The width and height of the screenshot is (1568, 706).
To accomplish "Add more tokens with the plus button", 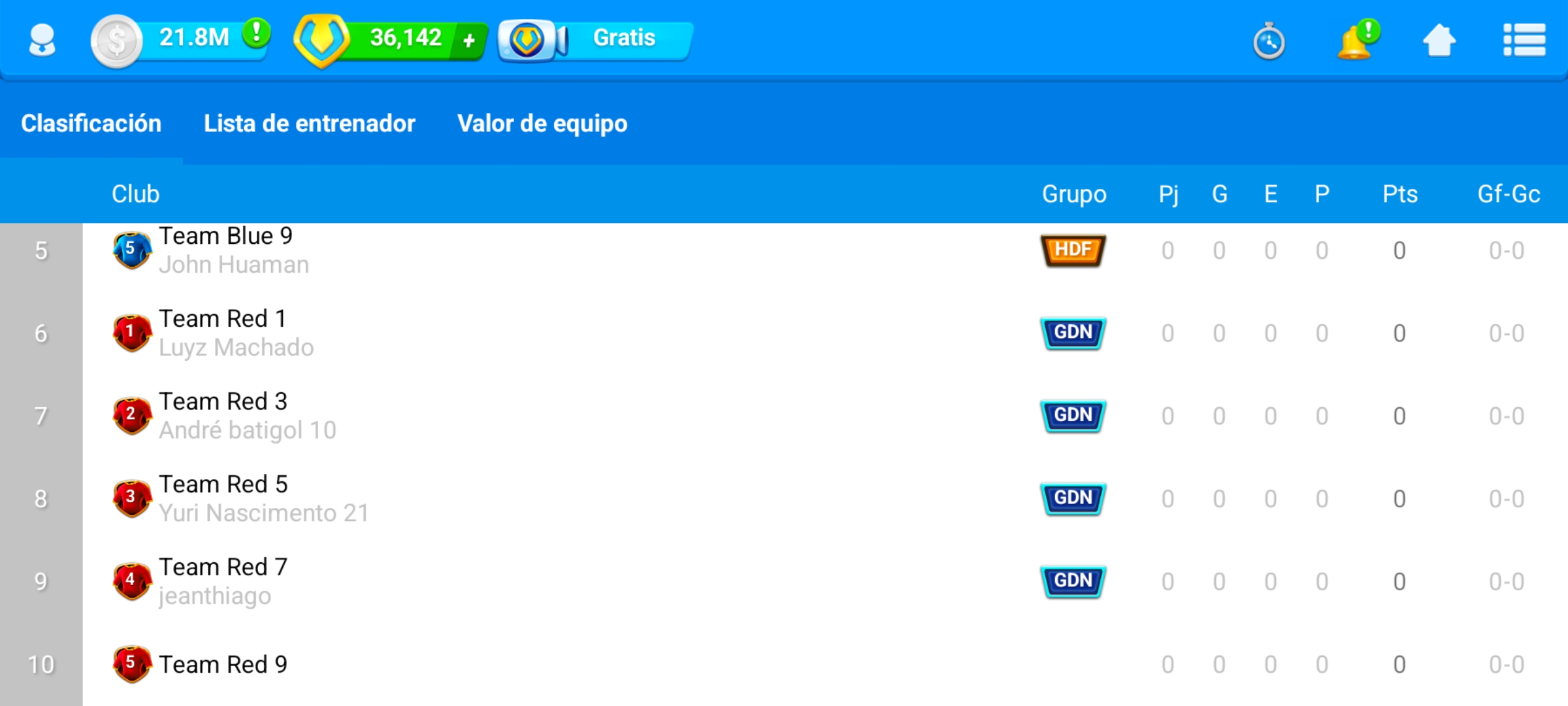I will pos(468,41).
